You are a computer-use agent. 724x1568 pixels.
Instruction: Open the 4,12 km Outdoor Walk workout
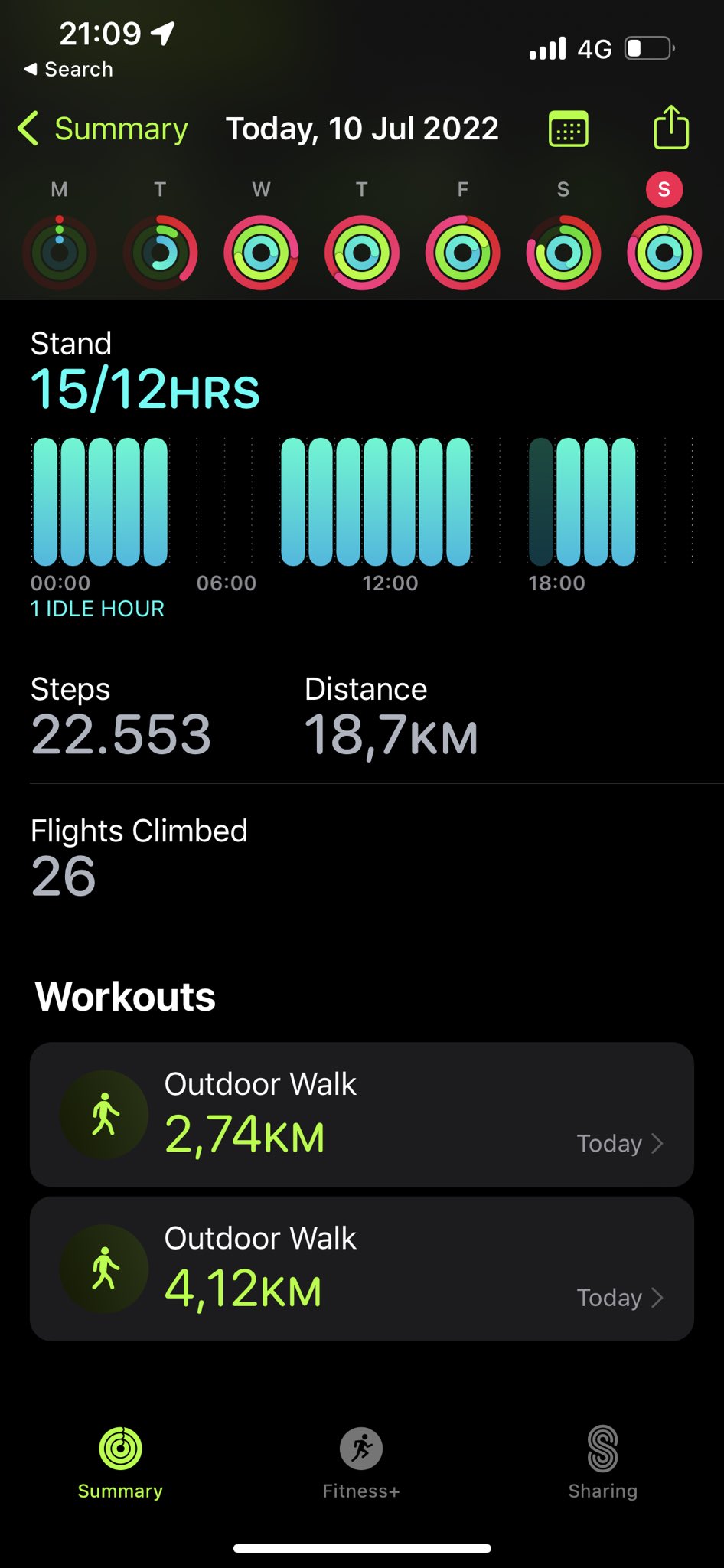coord(361,1269)
